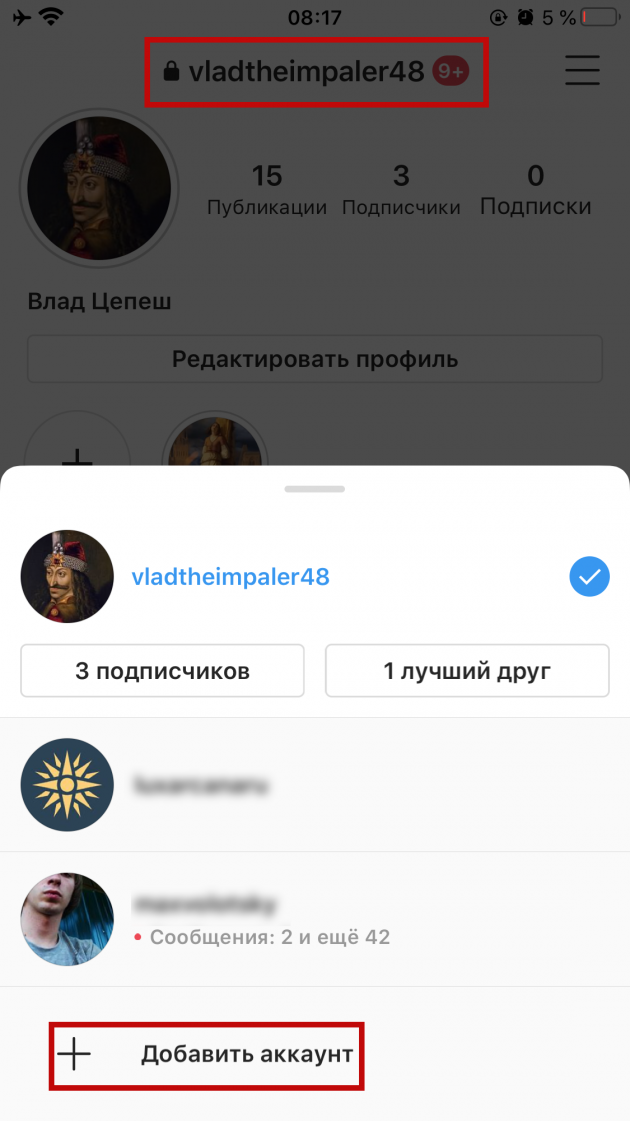Open the hamburger menu icon
630x1121 pixels.
coord(582,70)
